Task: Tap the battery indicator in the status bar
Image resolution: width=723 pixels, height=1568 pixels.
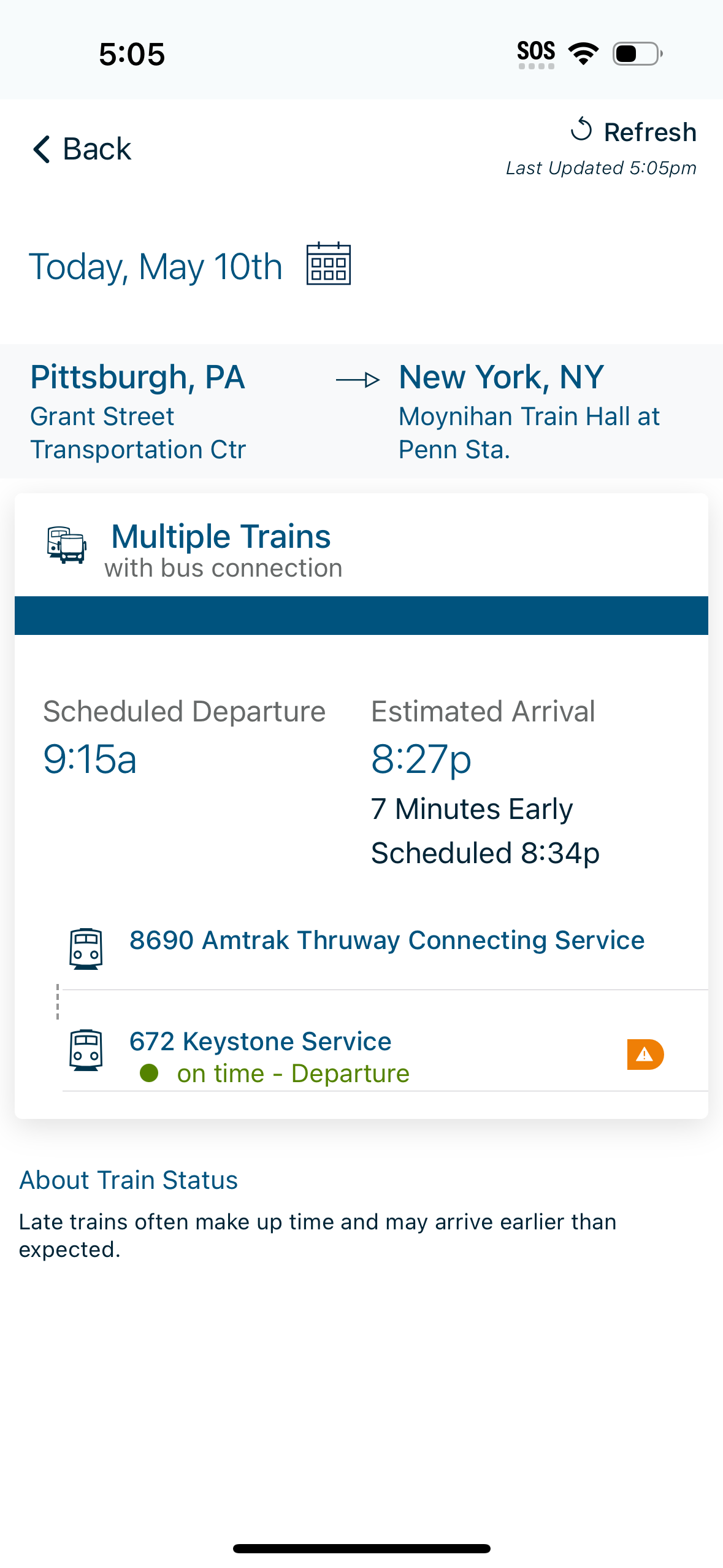Action: click(x=635, y=53)
